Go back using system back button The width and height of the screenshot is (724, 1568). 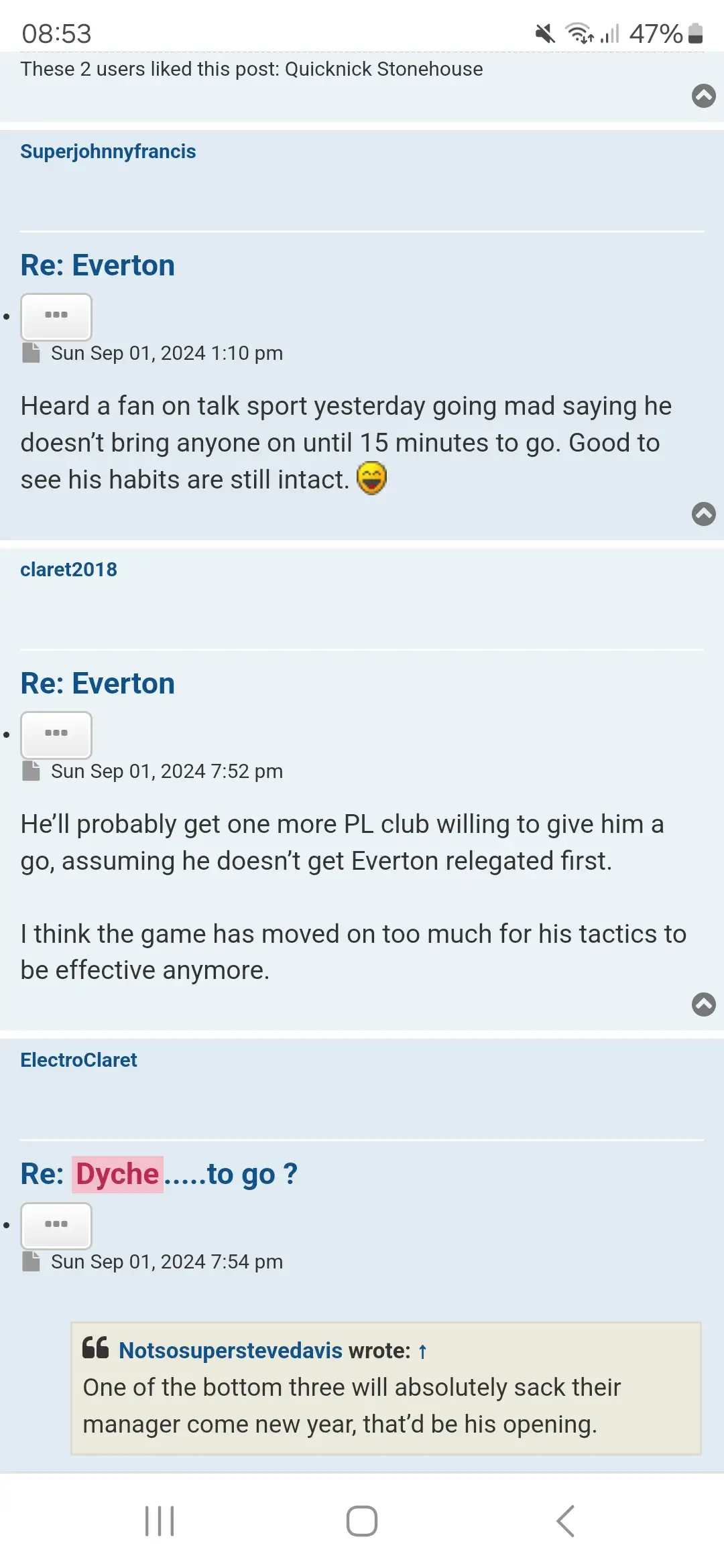tap(565, 1520)
